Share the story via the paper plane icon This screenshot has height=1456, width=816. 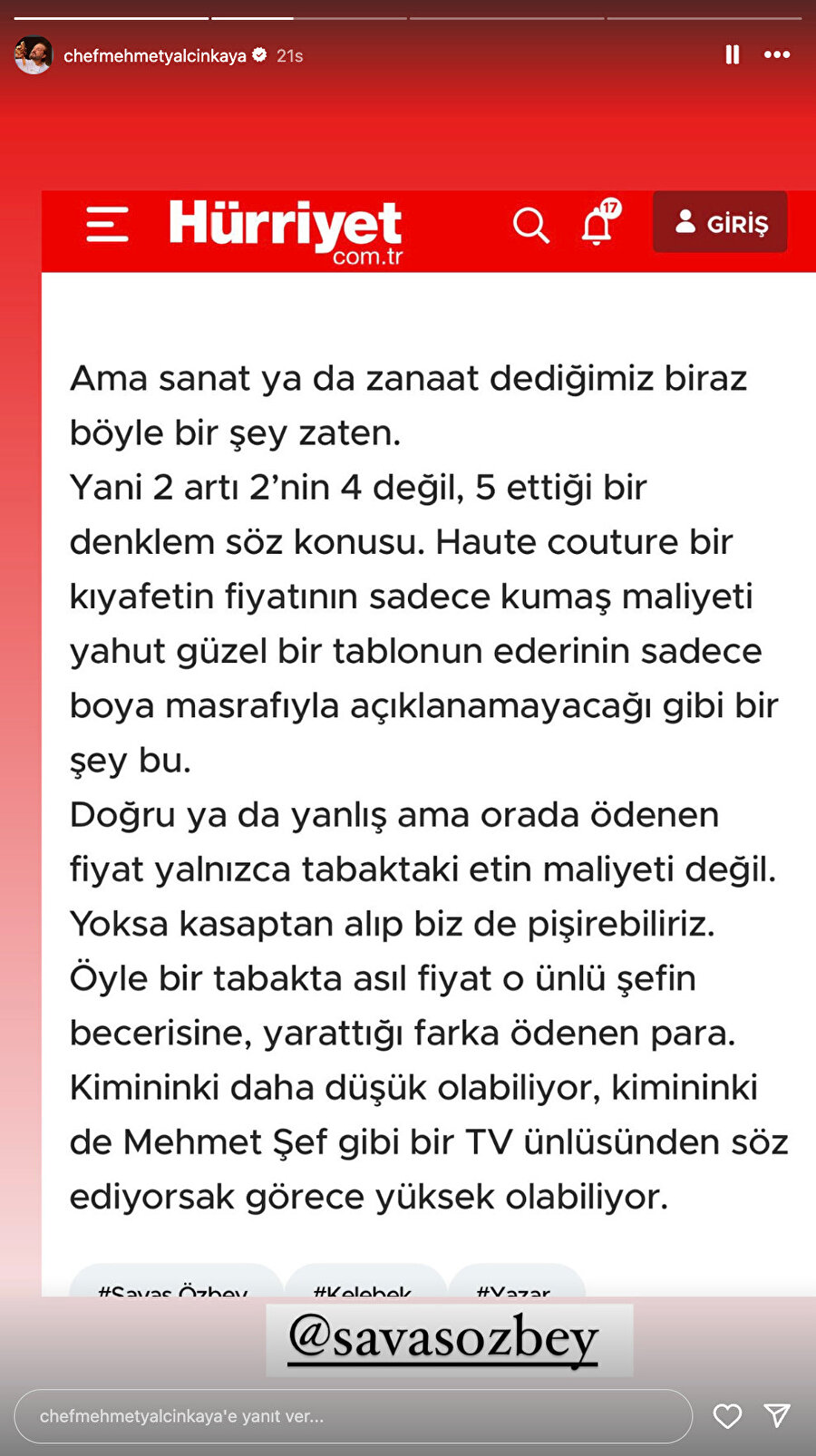[x=777, y=1415]
